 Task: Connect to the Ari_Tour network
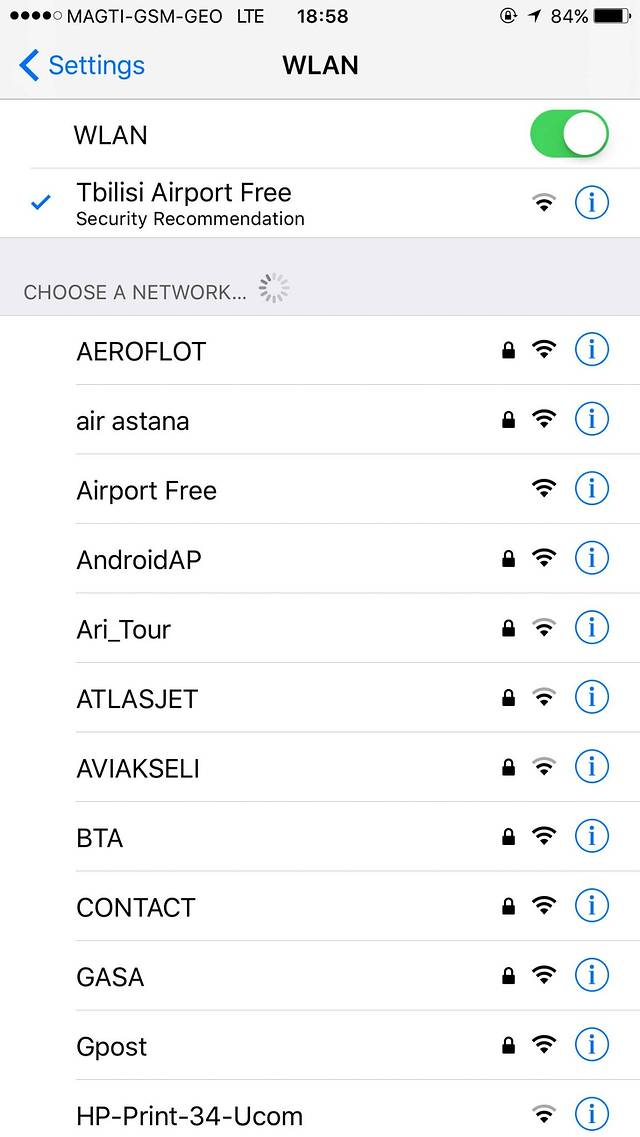124,629
